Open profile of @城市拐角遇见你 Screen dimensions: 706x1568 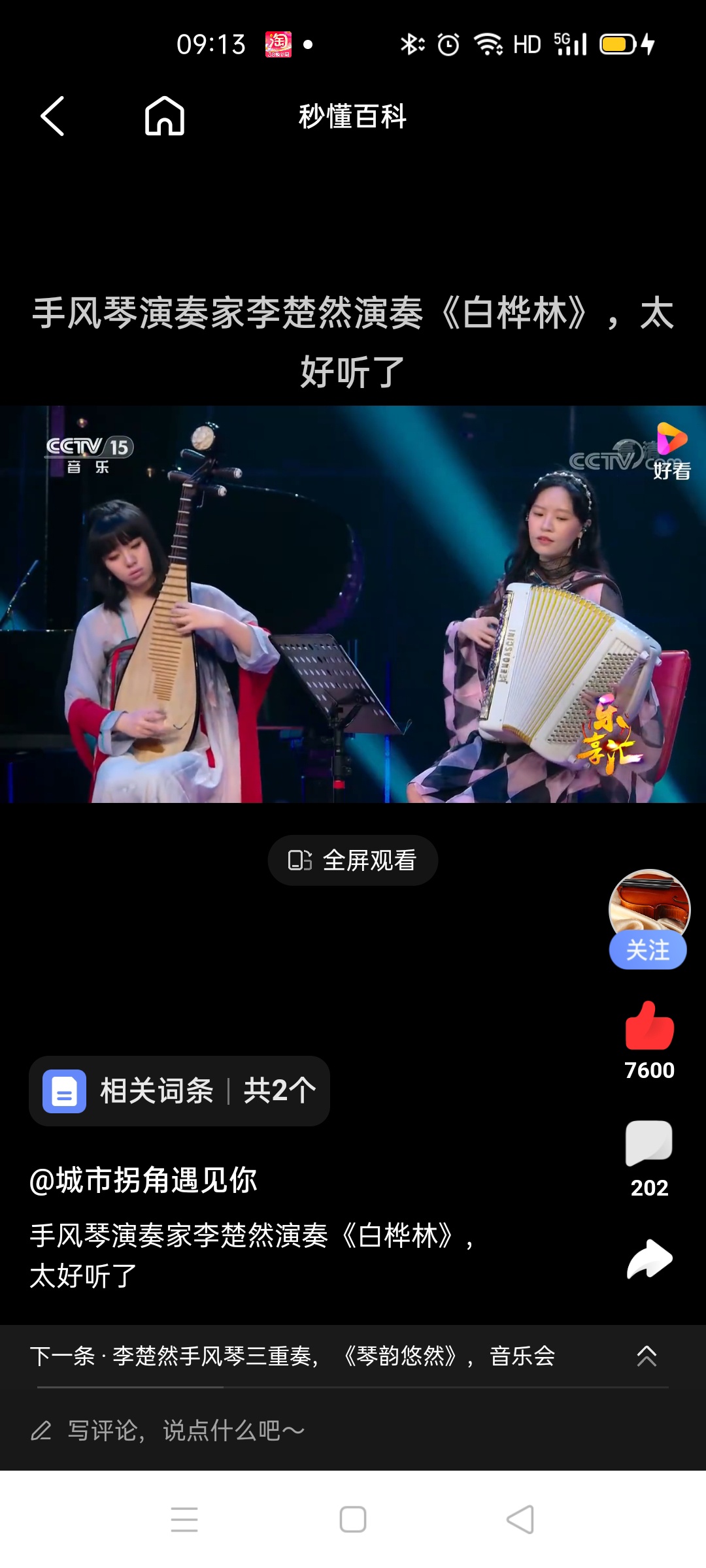[x=144, y=1181]
